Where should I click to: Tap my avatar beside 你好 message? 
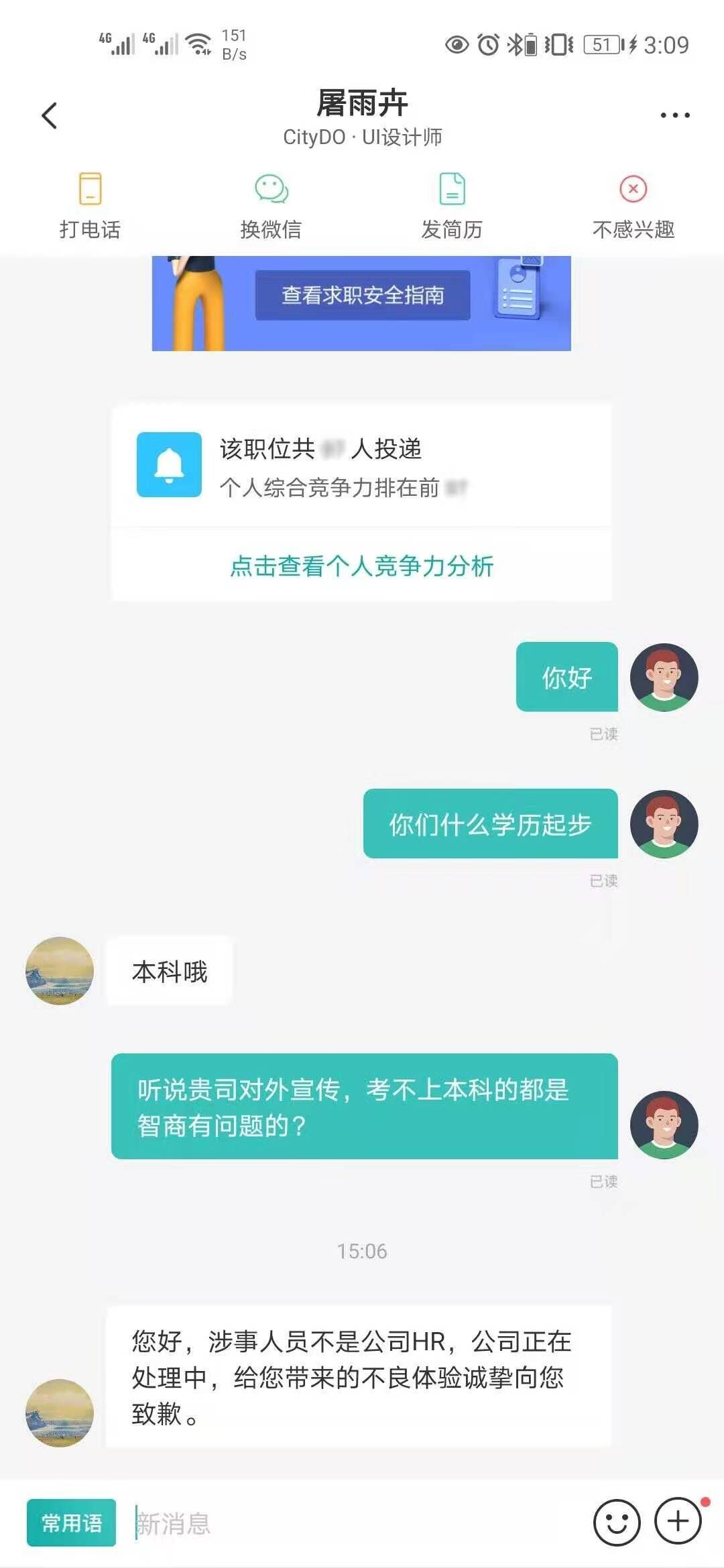pyautogui.click(x=664, y=677)
